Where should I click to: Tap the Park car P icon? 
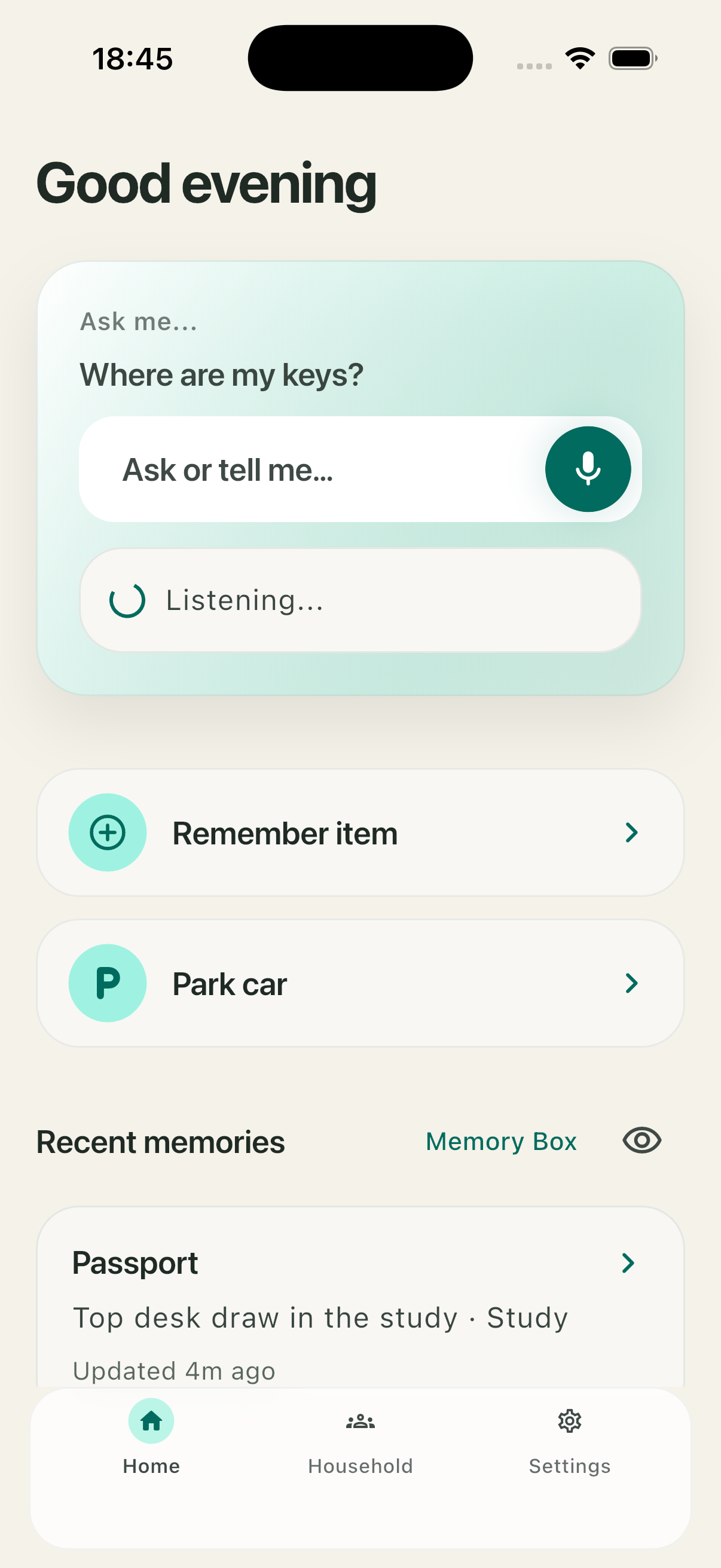[108, 983]
